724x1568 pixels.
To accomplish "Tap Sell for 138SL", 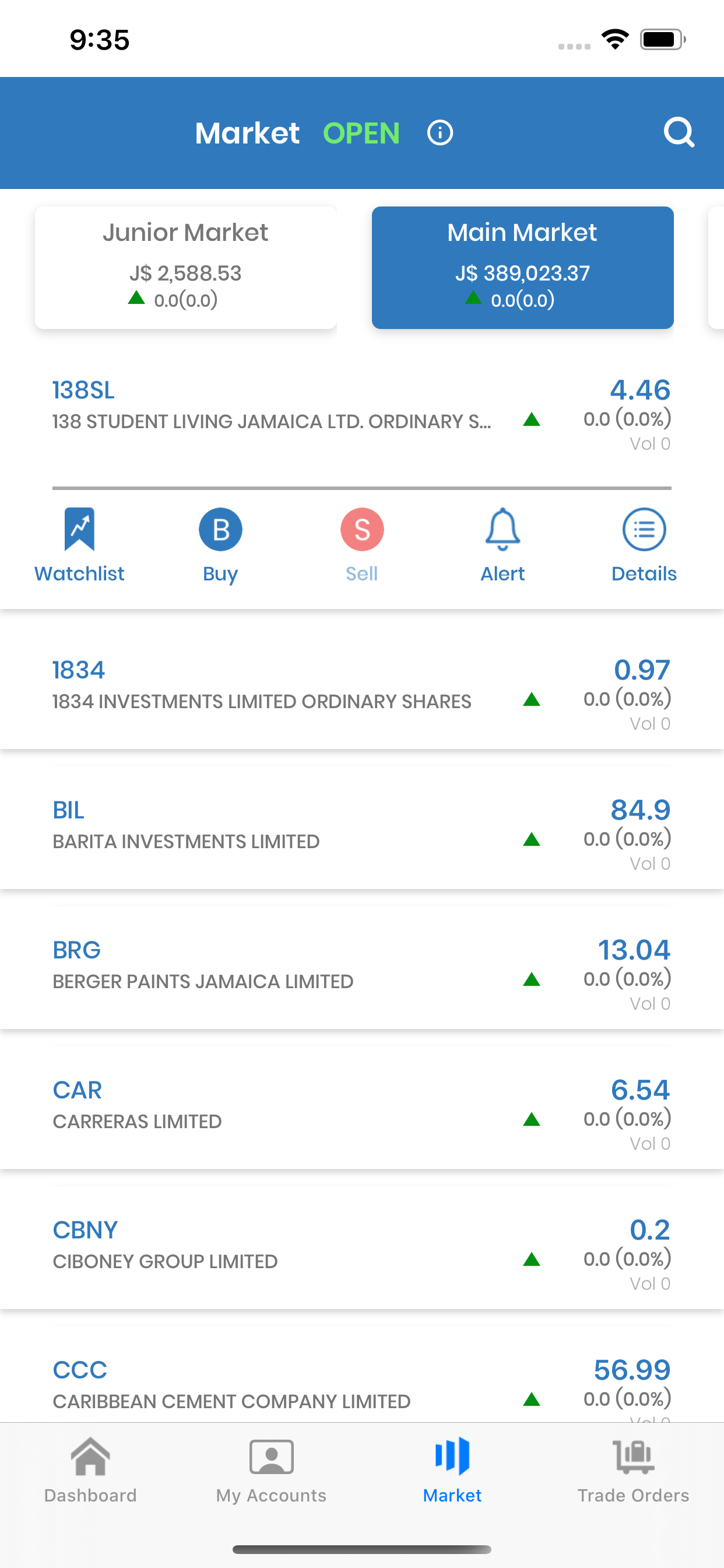I will tap(361, 545).
